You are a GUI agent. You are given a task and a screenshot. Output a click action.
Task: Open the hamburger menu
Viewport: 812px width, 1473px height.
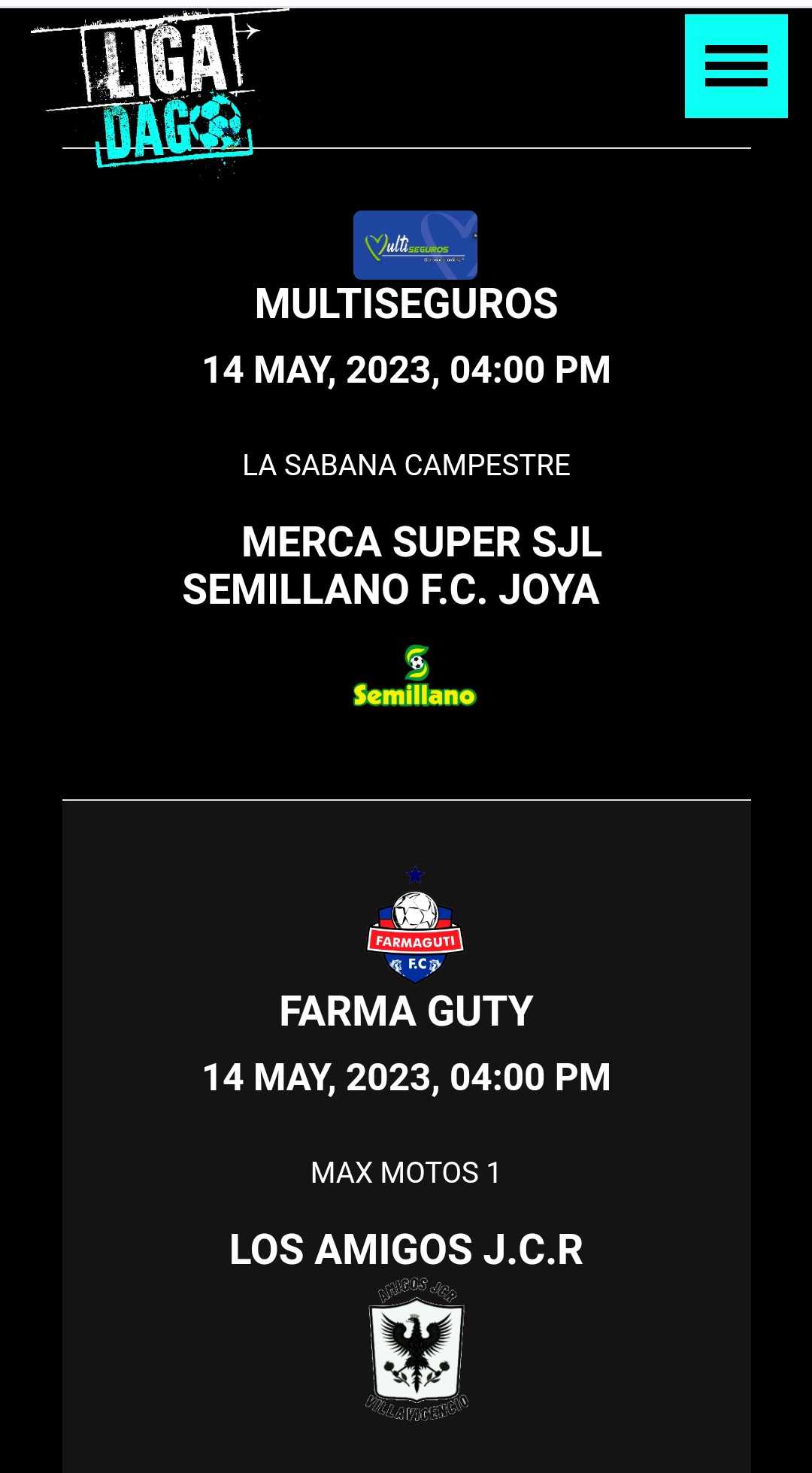tap(735, 66)
